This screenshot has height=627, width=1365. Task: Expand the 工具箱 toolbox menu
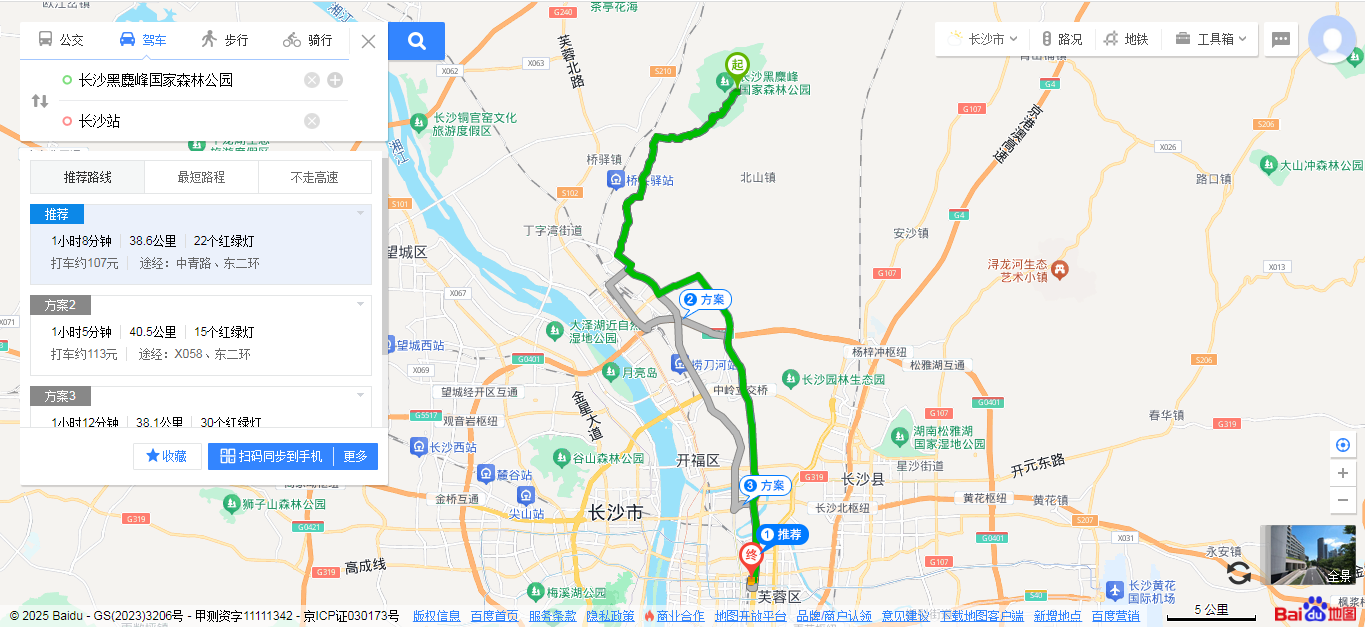coord(1211,39)
